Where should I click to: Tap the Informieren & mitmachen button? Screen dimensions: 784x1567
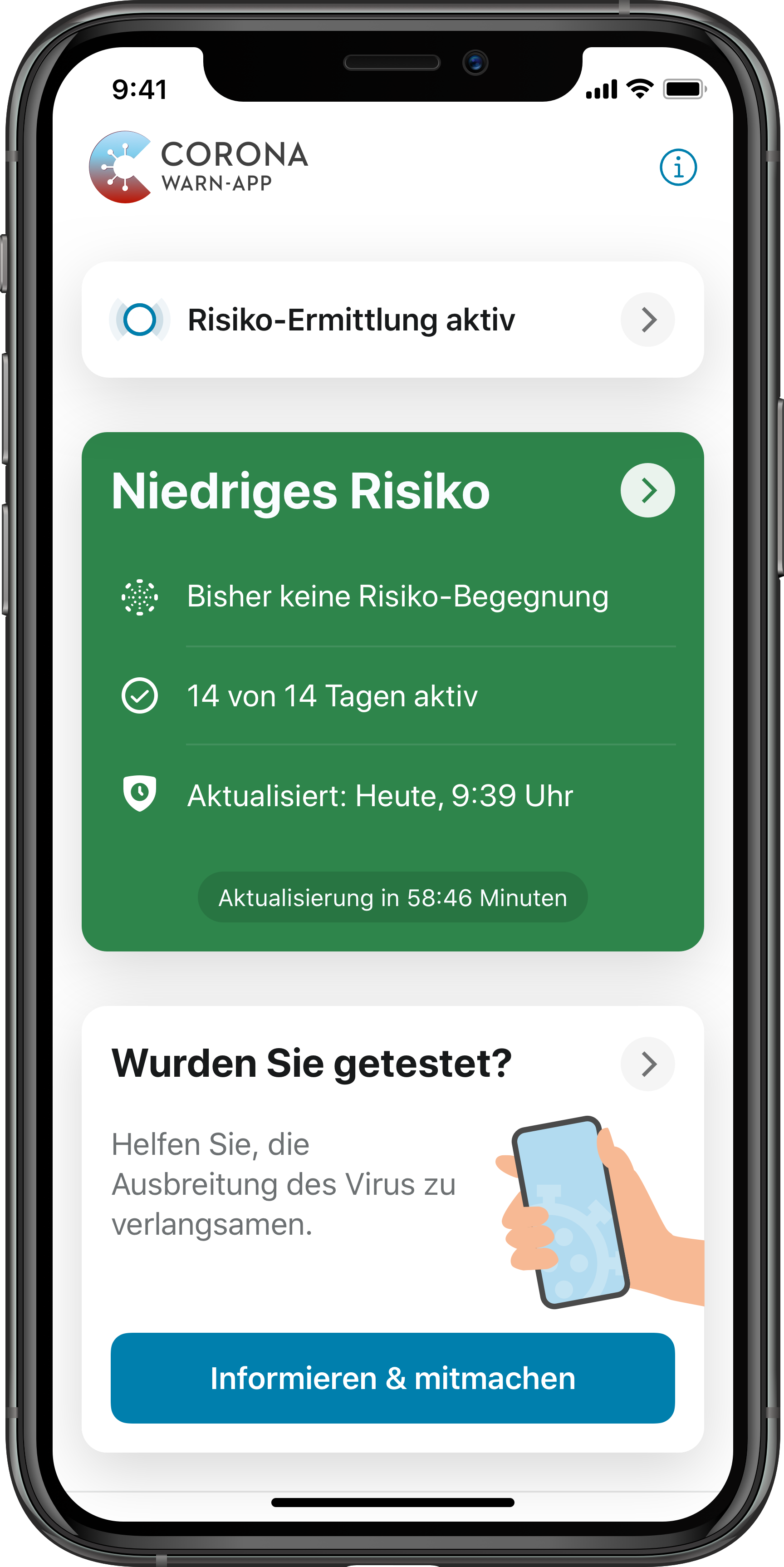coord(392,1378)
